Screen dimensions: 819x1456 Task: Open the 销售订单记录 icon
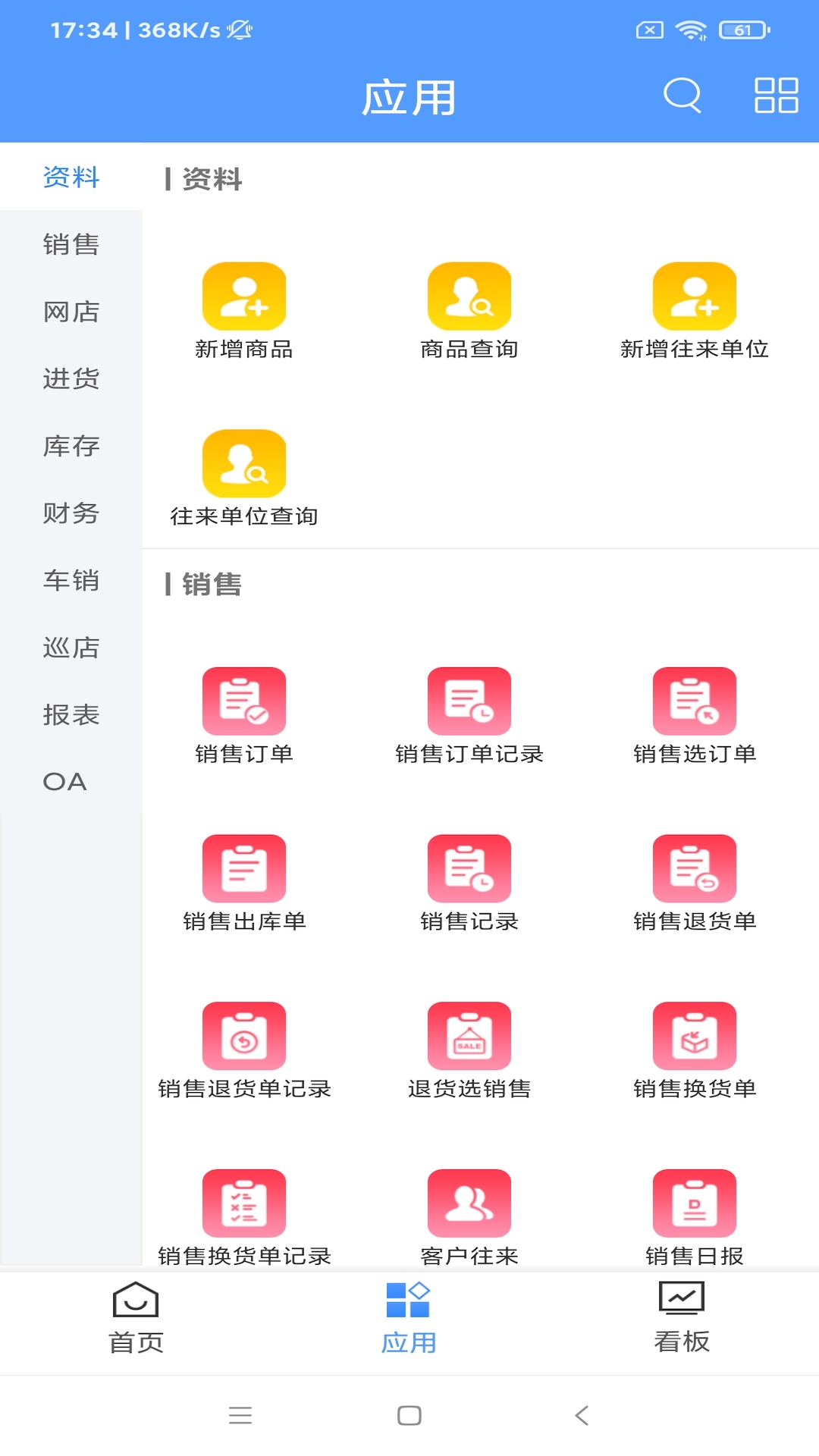pyautogui.click(x=469, y=700)
